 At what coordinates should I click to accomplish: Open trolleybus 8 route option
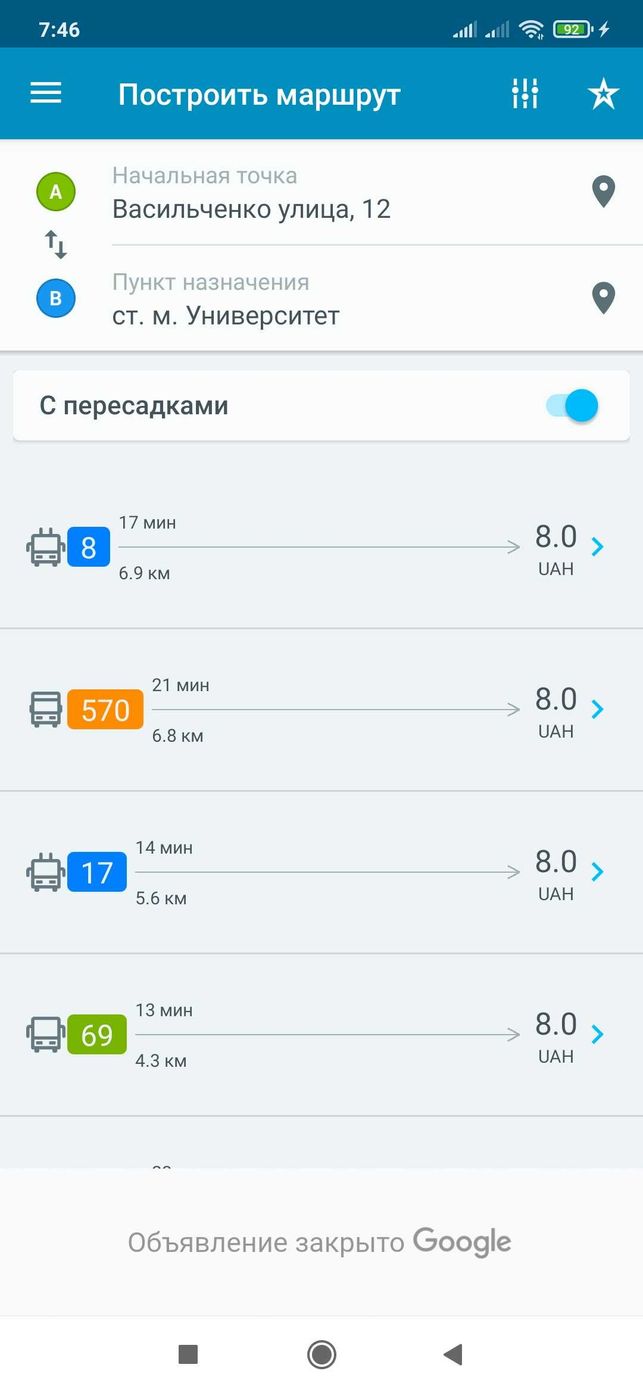pos(321,547)
